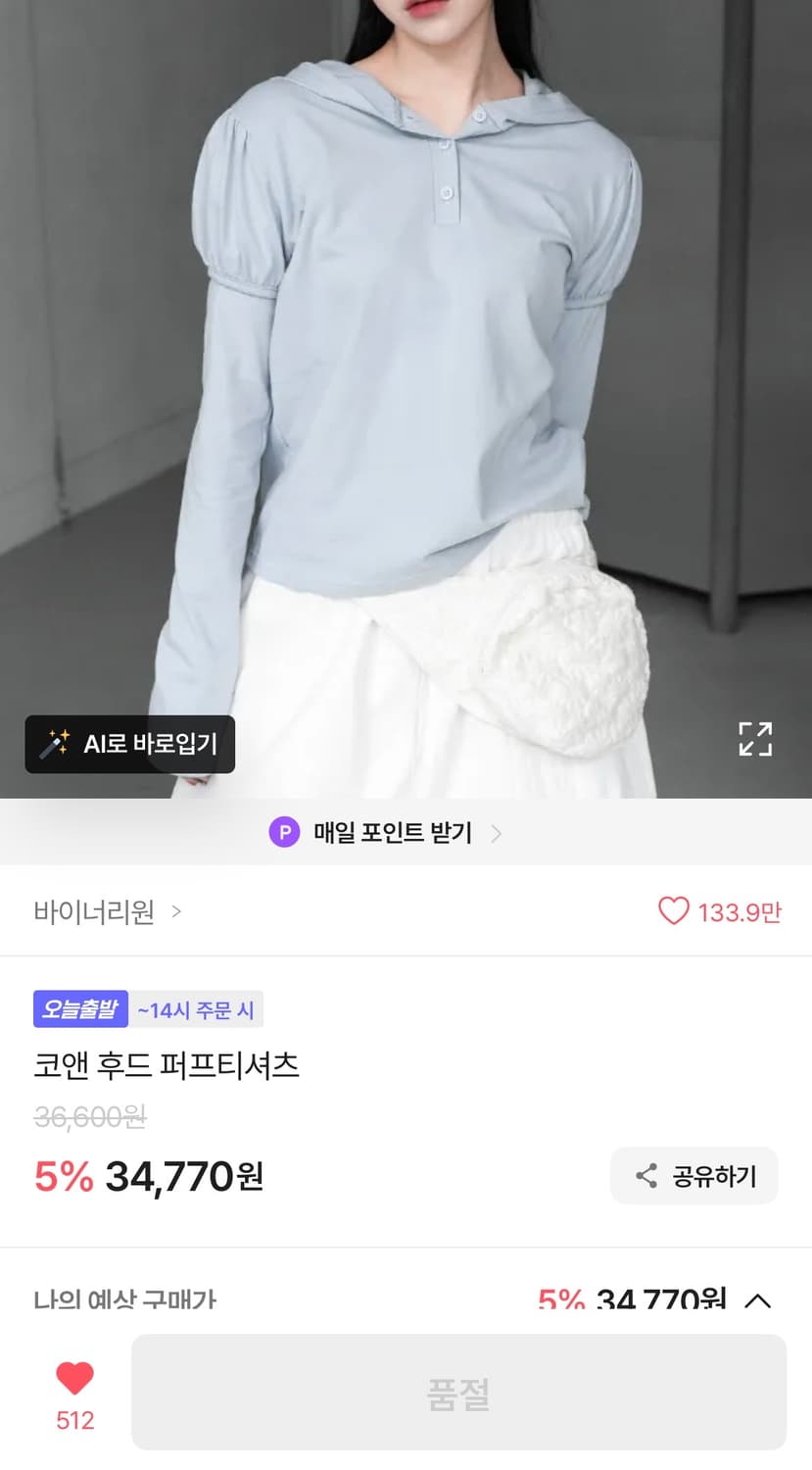The width and height of the screenshot is (812, 1470).
Task: Click the 5% discount label
Action: (x=61, y=1176)
